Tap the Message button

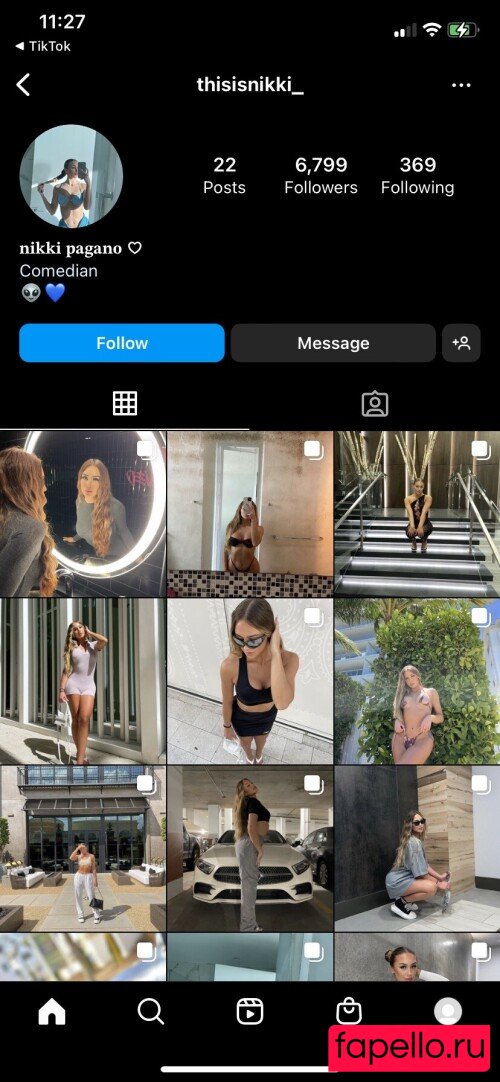[333, 343]
